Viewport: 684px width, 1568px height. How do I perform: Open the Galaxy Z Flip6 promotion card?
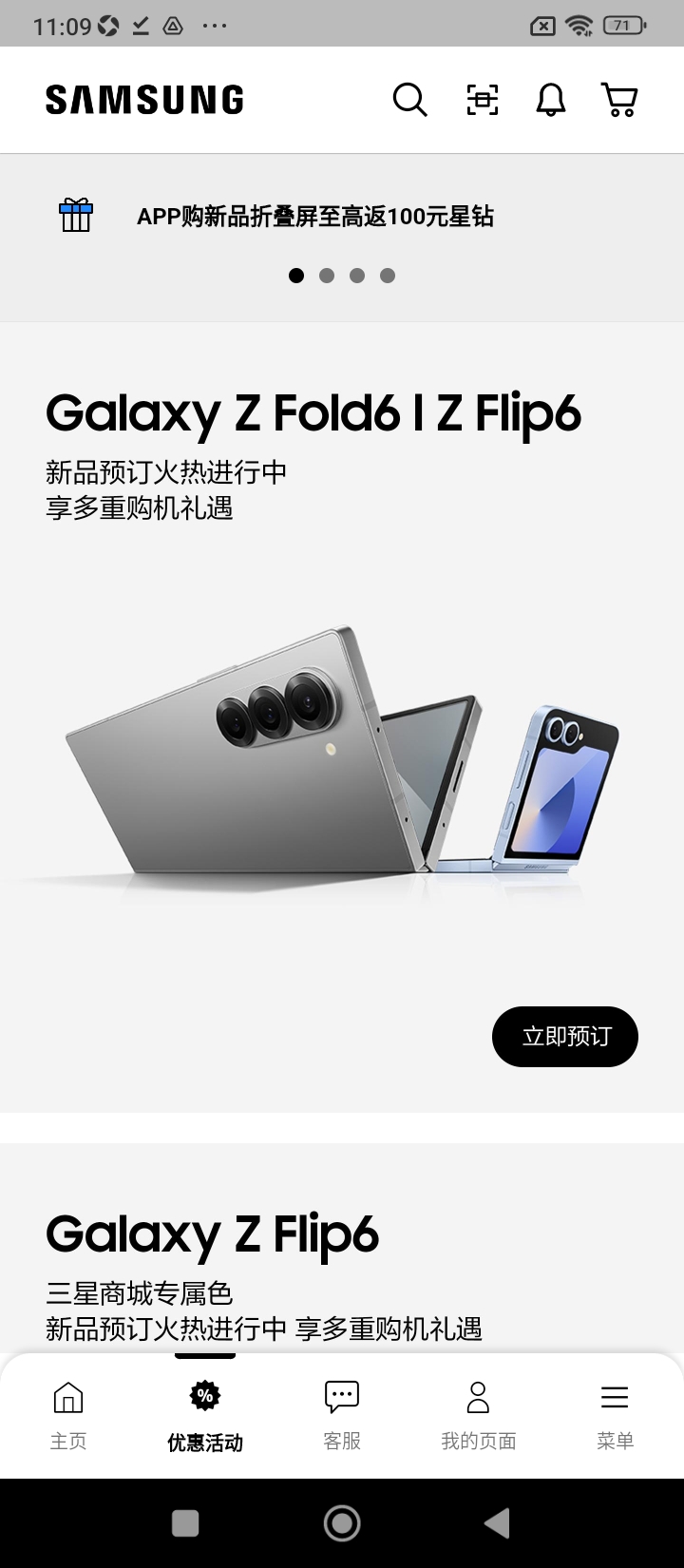342,1249
